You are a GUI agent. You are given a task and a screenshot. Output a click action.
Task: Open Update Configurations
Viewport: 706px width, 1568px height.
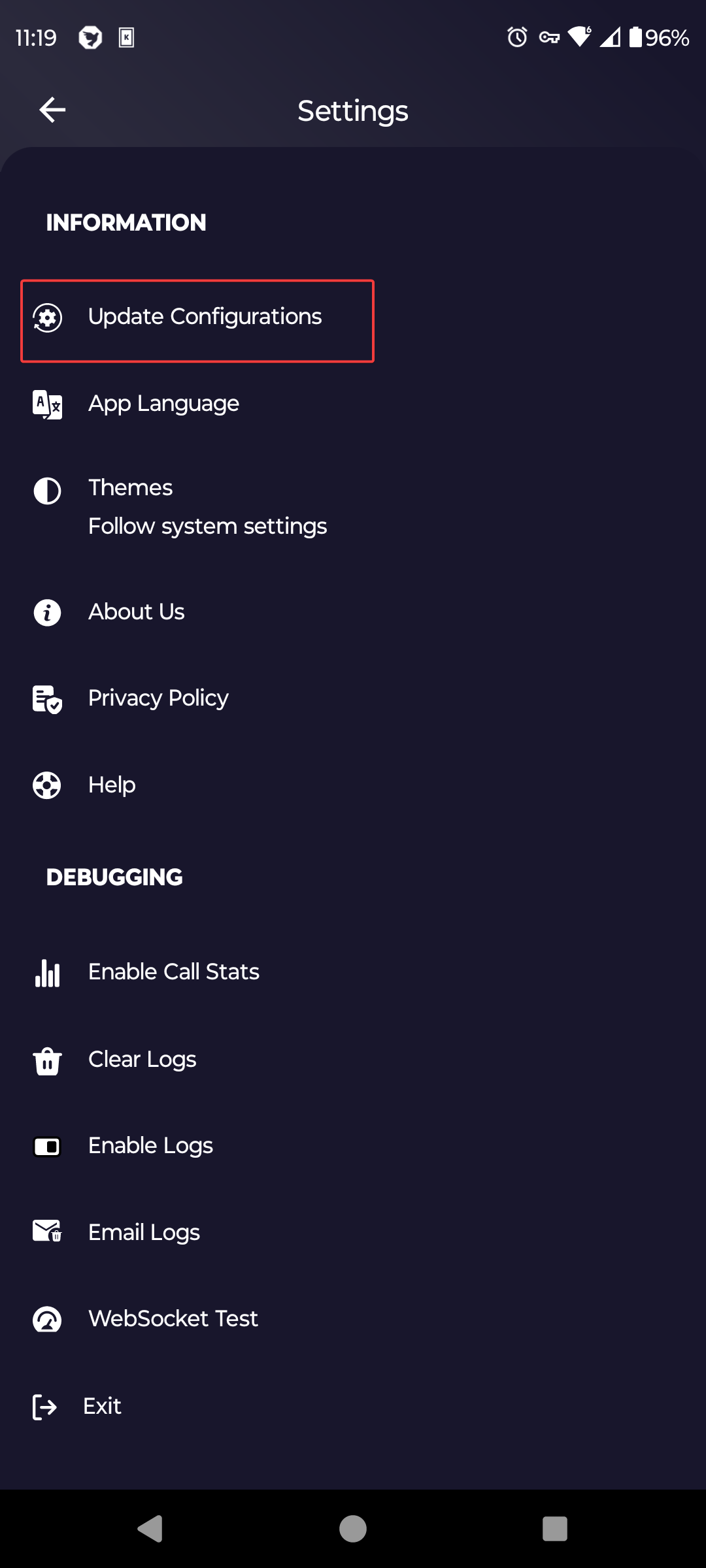(204, 318)
